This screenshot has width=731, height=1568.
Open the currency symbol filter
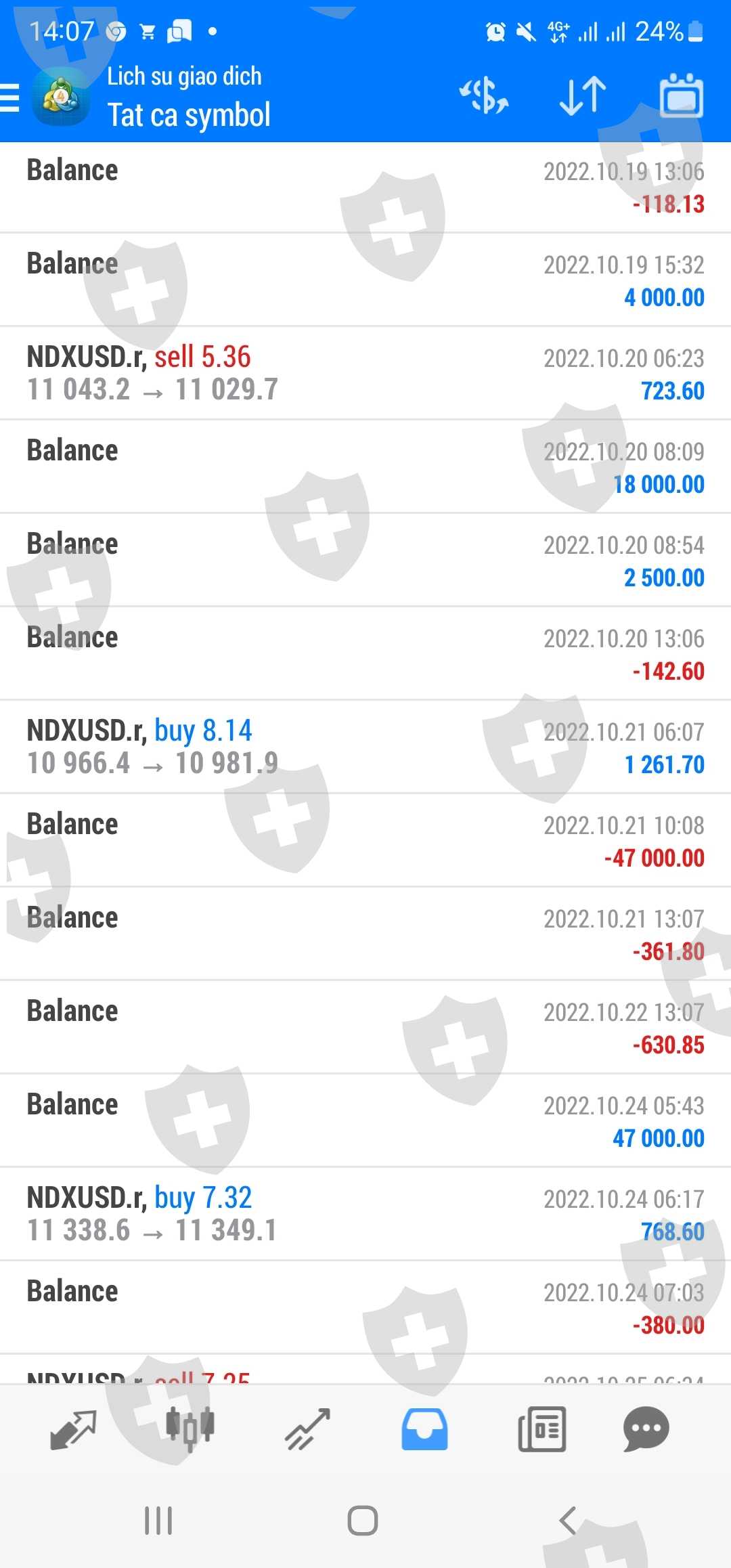click(x=484, y=95)
